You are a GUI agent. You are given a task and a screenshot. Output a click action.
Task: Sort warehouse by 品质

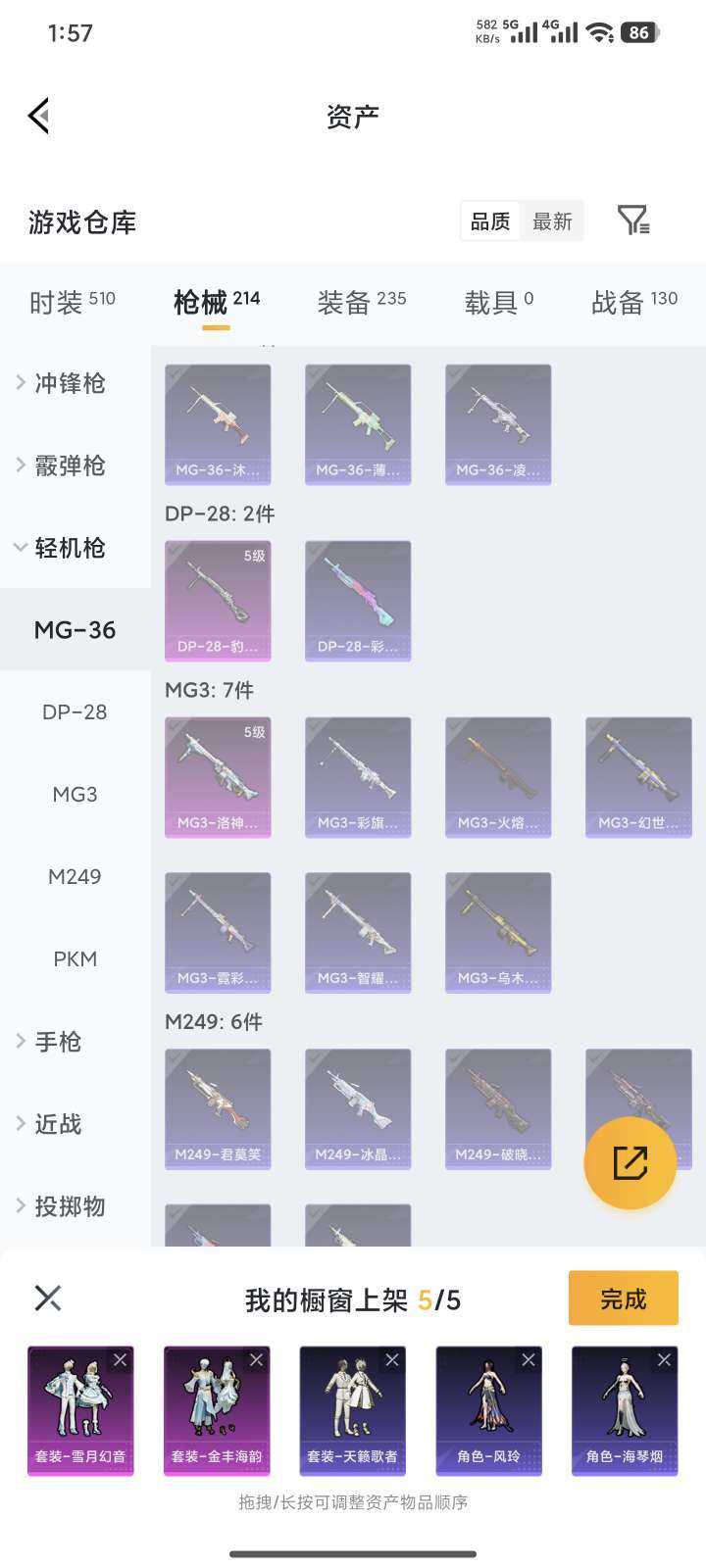490,221
